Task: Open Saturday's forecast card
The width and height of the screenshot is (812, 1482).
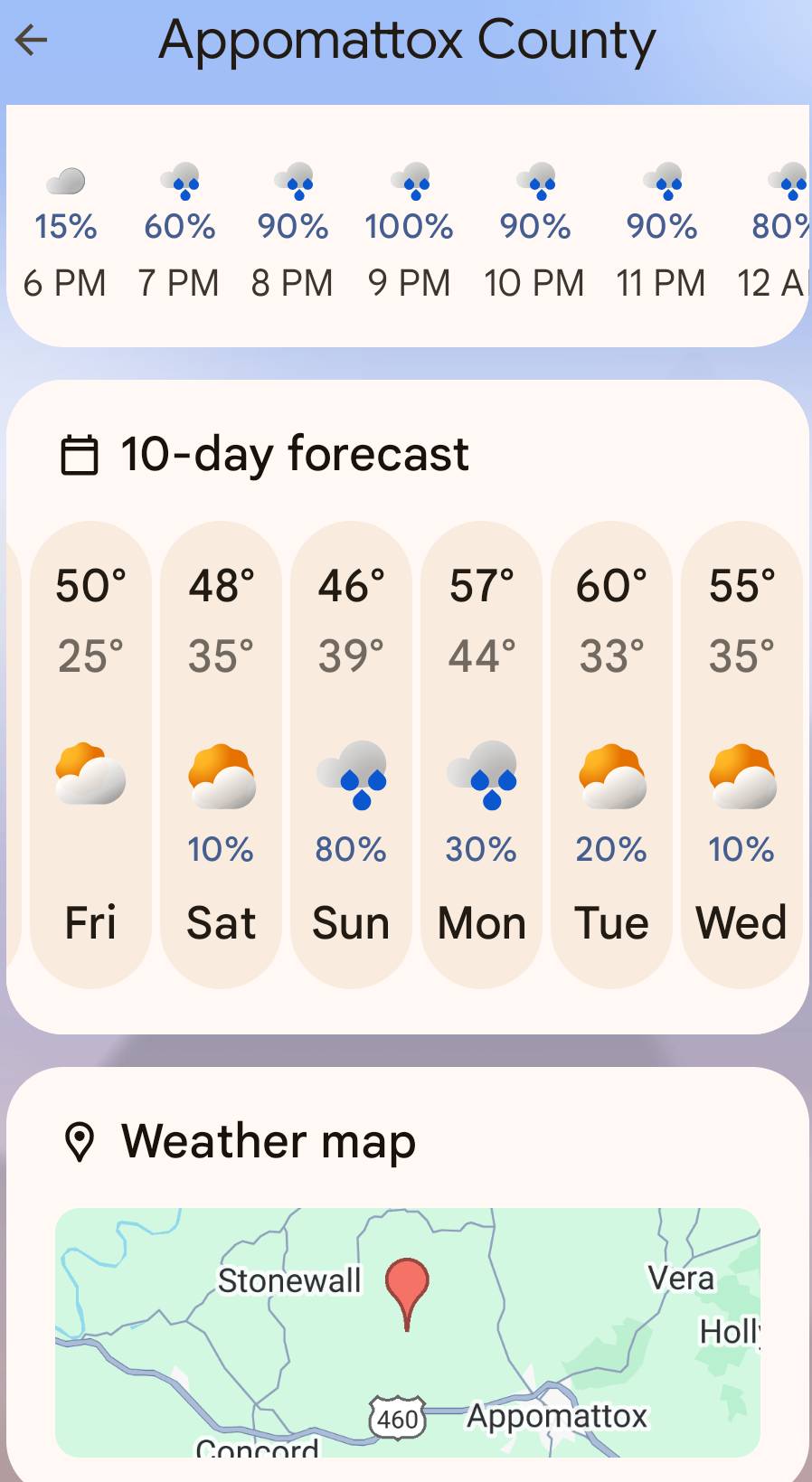Action: pos(221,755)
